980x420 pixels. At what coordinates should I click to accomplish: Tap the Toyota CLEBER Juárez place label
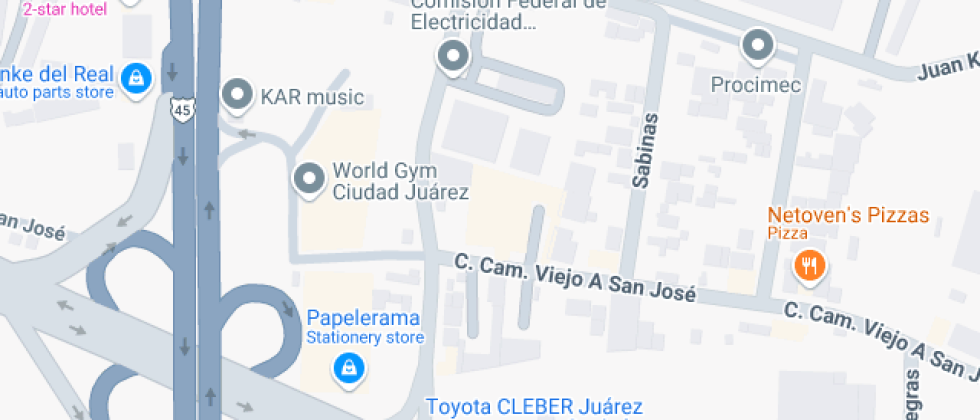point(534,407)
